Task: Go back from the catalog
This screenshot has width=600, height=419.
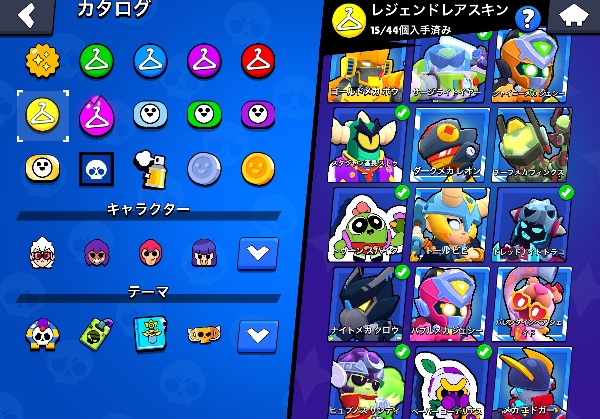Action: (28, 14)
